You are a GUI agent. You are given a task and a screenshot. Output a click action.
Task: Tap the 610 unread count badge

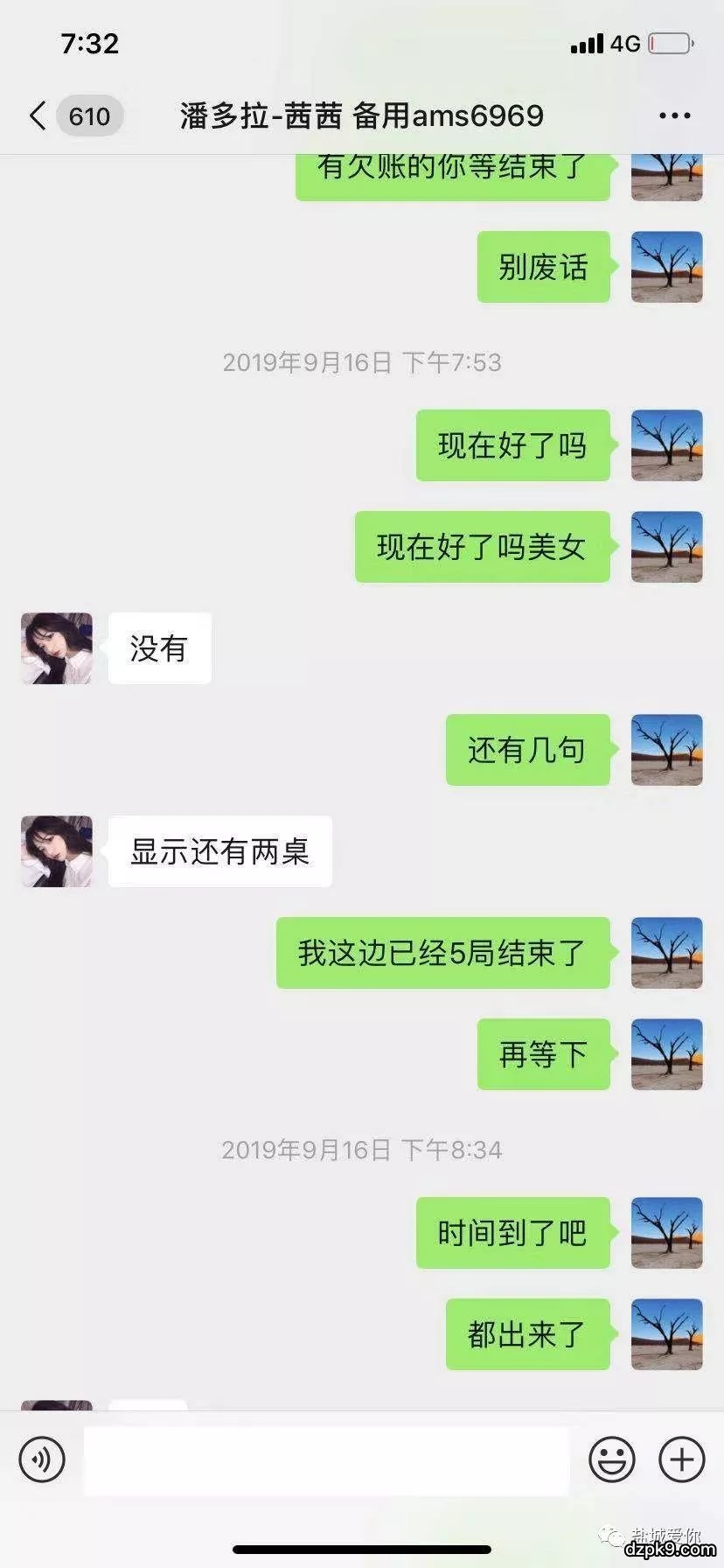coord(87,115)
